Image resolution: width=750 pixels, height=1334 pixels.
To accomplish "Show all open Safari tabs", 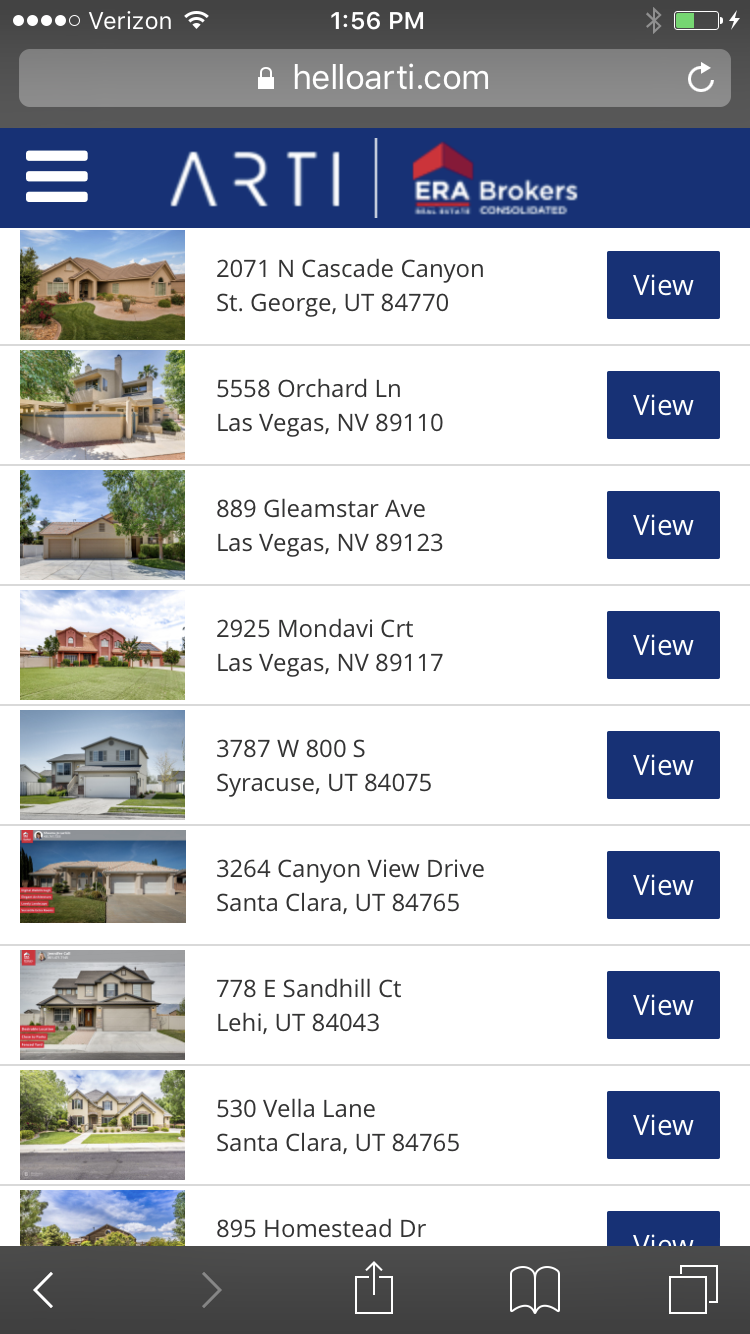I will 693,1290.
